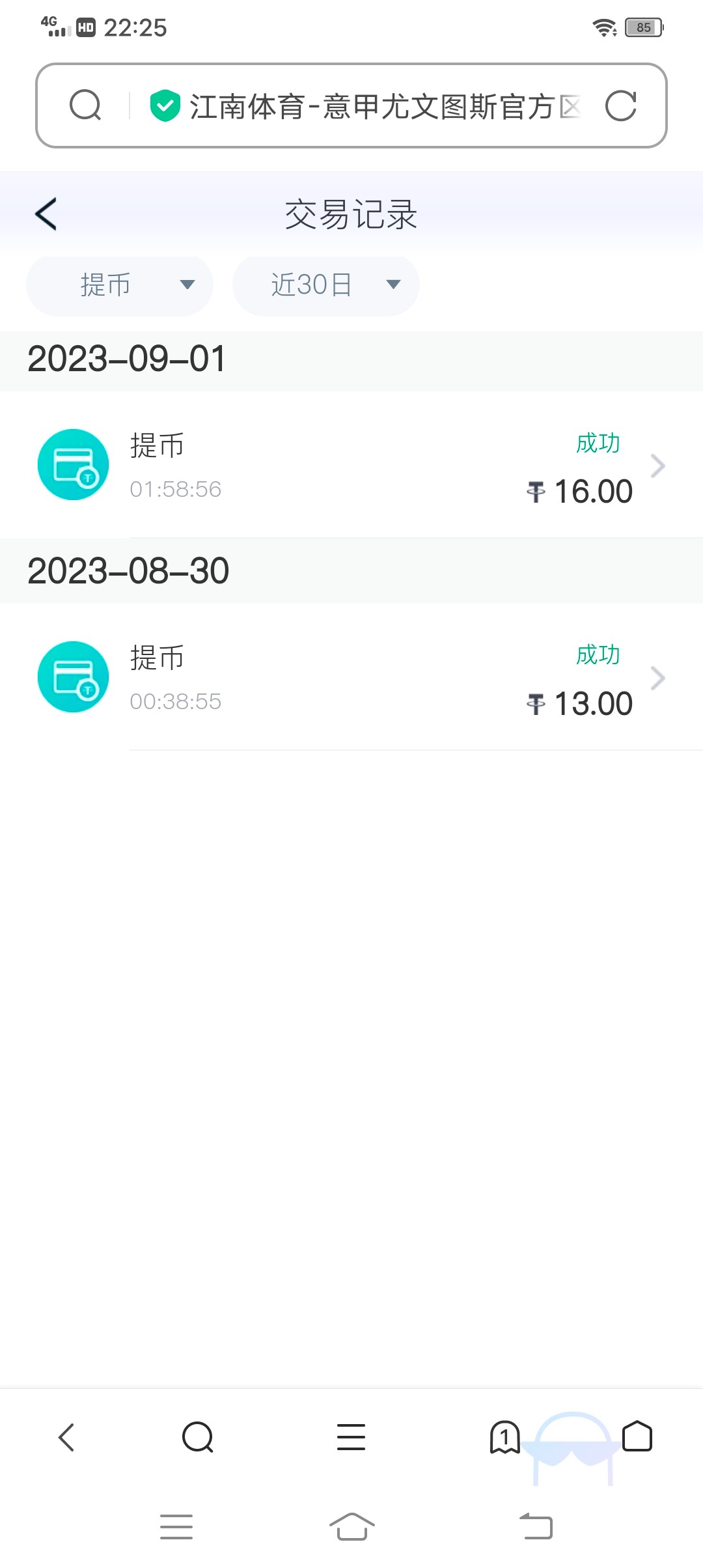This screenshot has width=703, height=1568.
Task: Open the browser tabs switcher
Action: (x=504, y=1436)
